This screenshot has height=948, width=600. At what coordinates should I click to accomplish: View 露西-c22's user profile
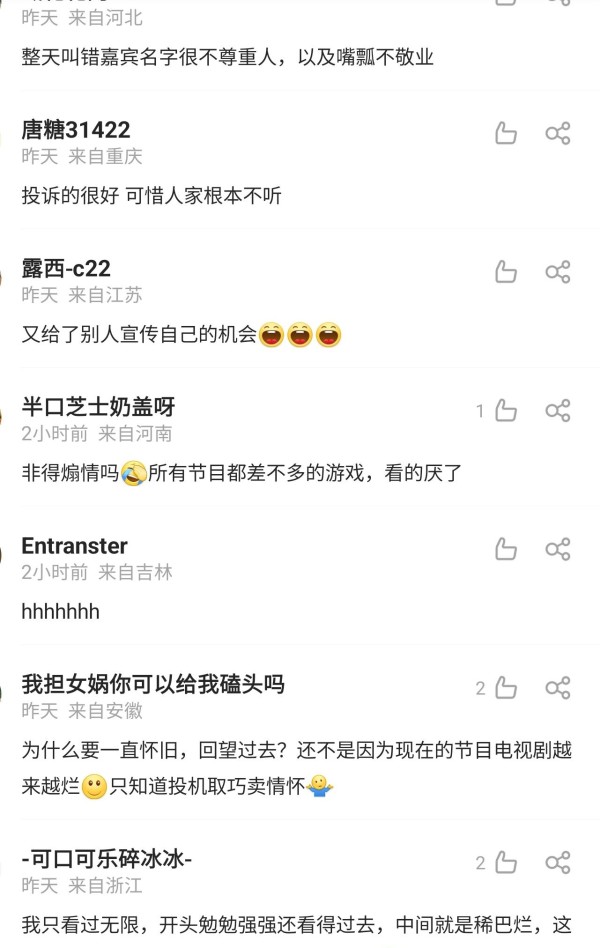(x=66, y=268)
